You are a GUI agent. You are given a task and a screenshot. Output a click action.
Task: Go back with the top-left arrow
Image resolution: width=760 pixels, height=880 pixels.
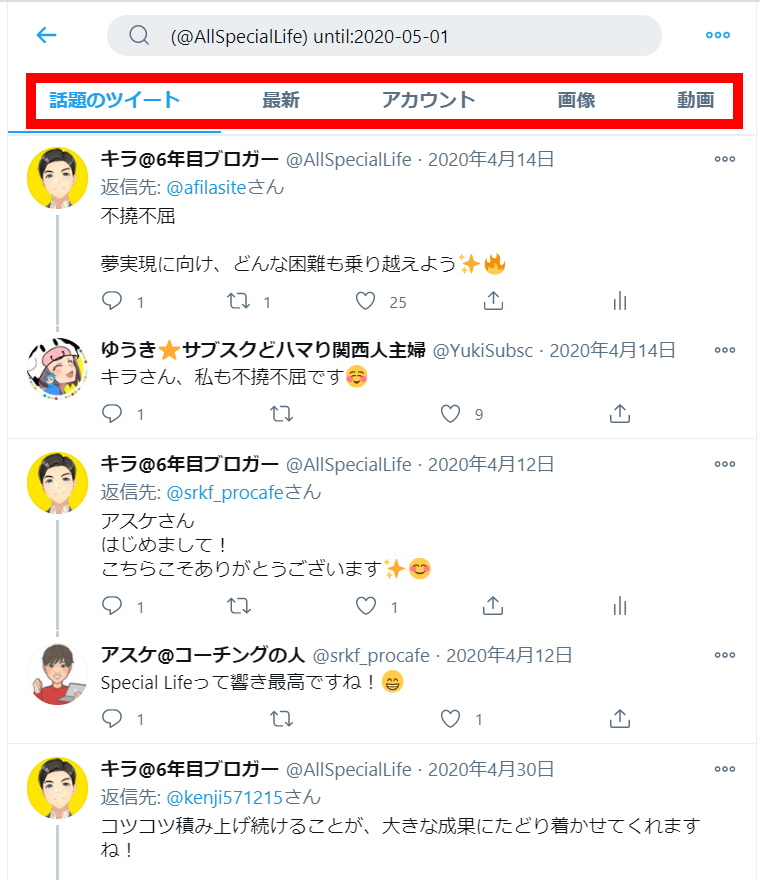[46, 36]
